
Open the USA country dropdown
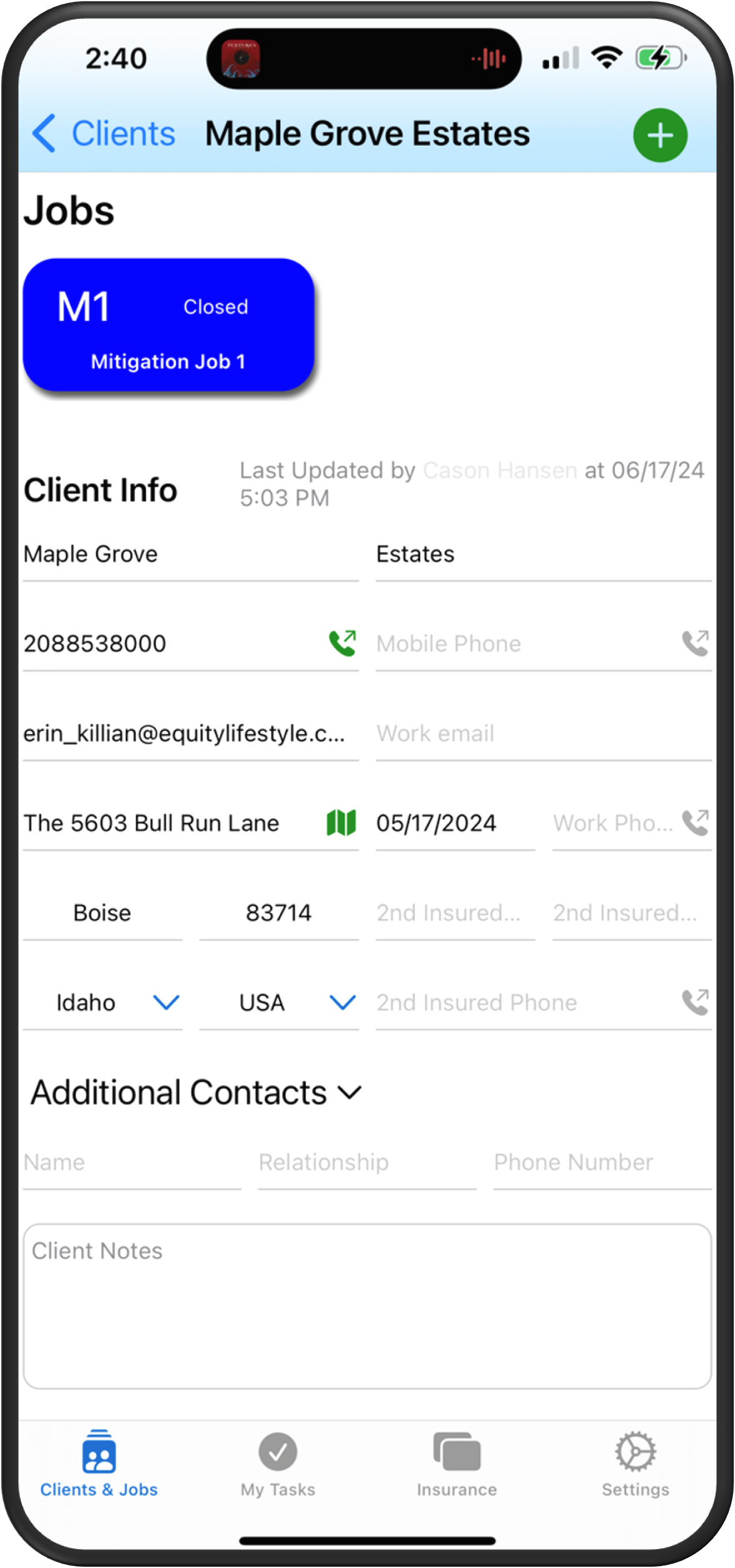(279, 1003)
